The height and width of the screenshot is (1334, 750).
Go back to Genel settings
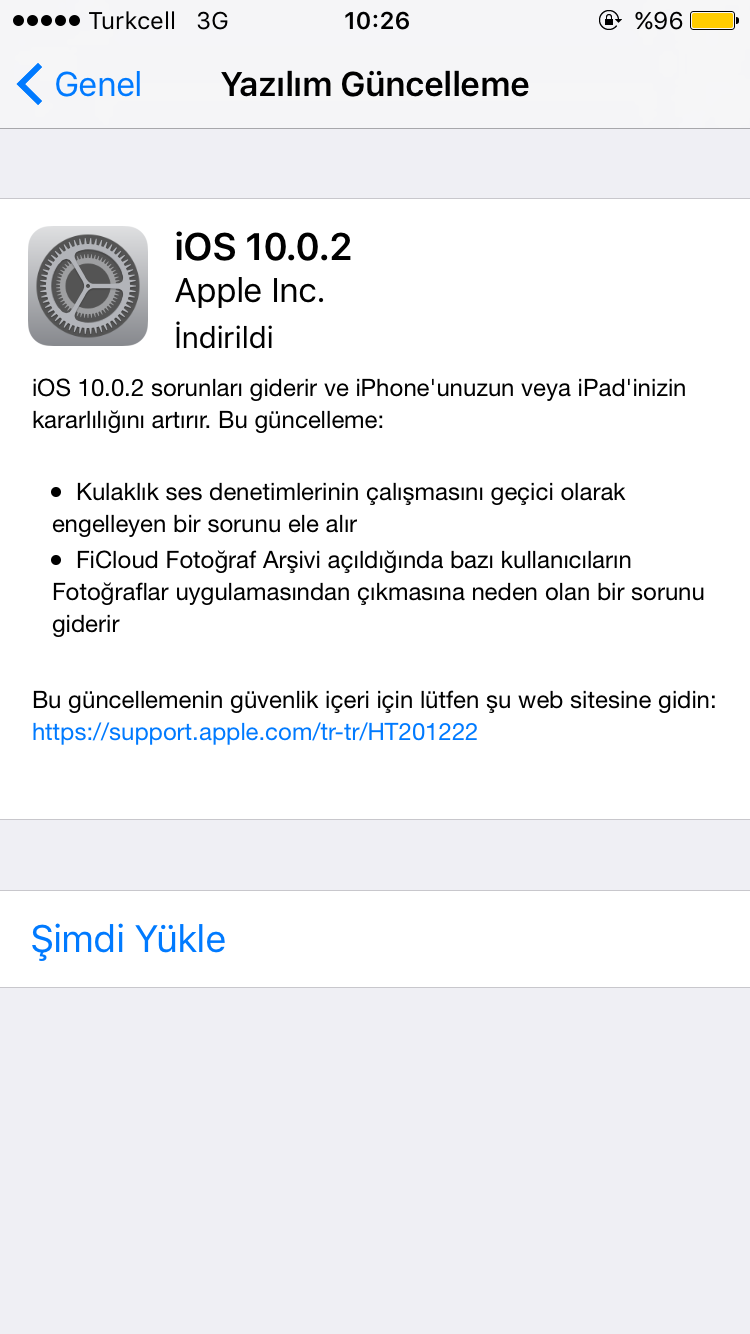pyautogui.click(x=80, y=84)
